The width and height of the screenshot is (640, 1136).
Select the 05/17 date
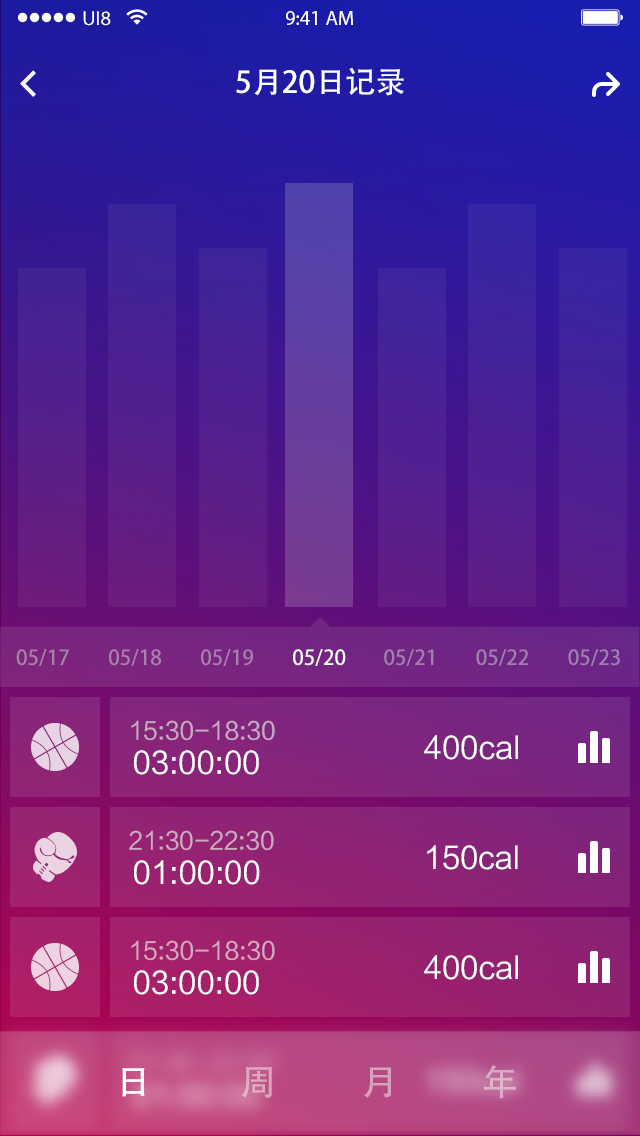[43, 658]
